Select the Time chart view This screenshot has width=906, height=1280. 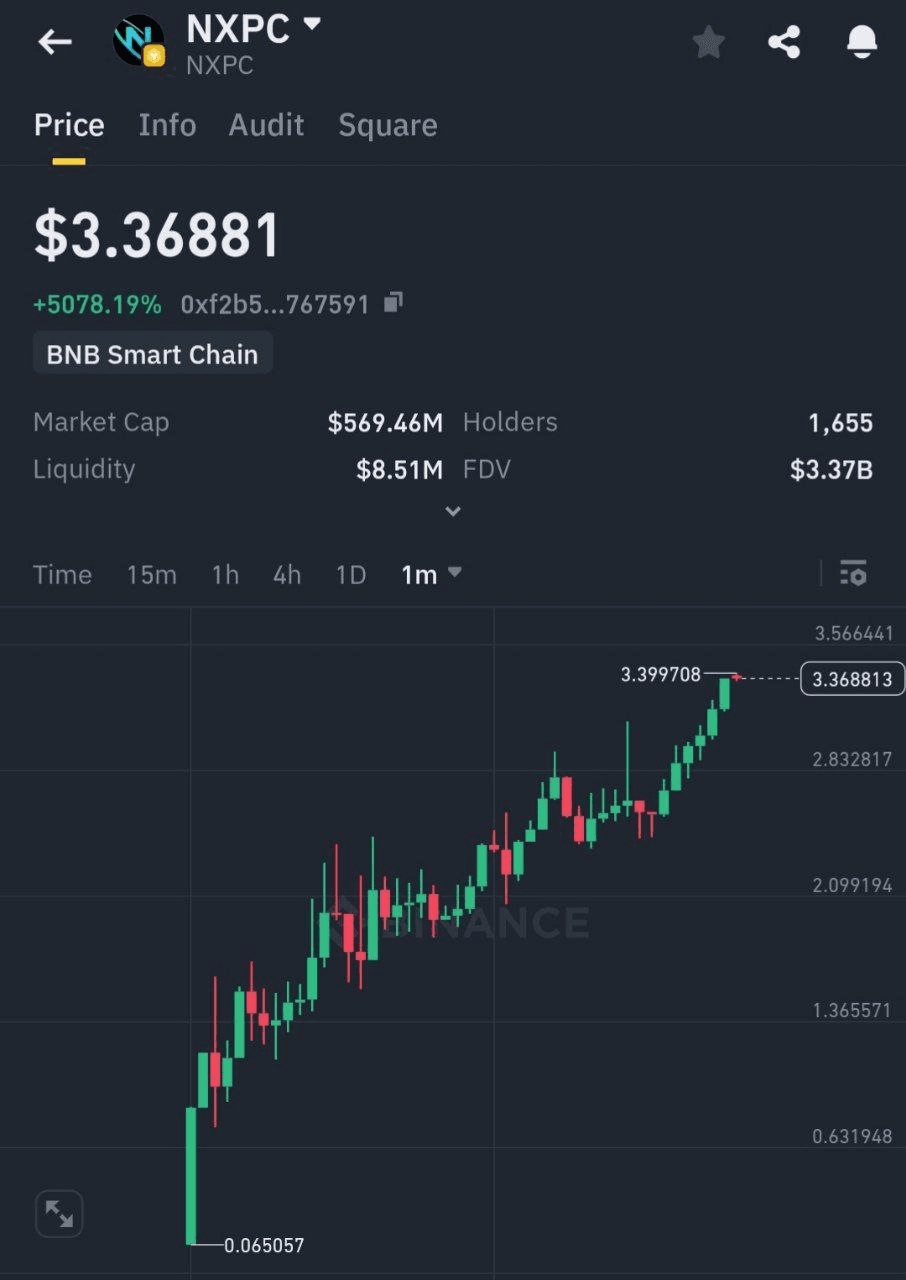[x=62, y=574]
